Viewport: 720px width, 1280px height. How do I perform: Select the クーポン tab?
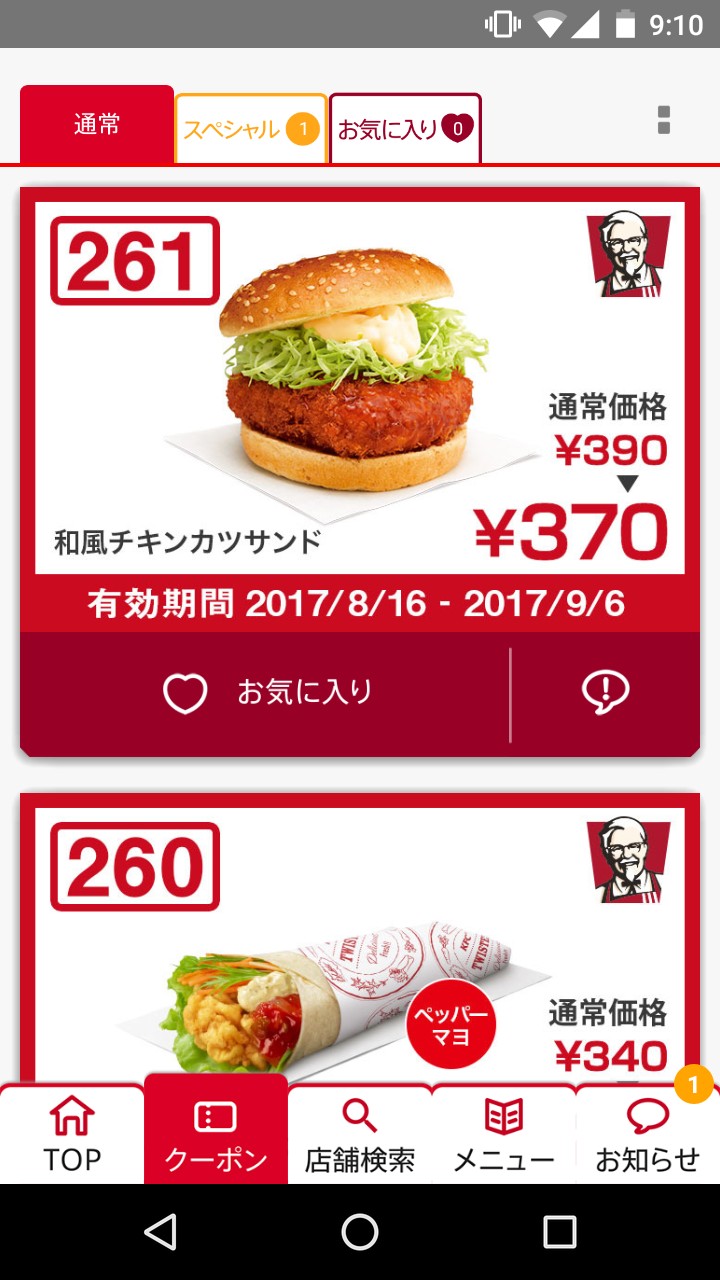click(216, 1136)
